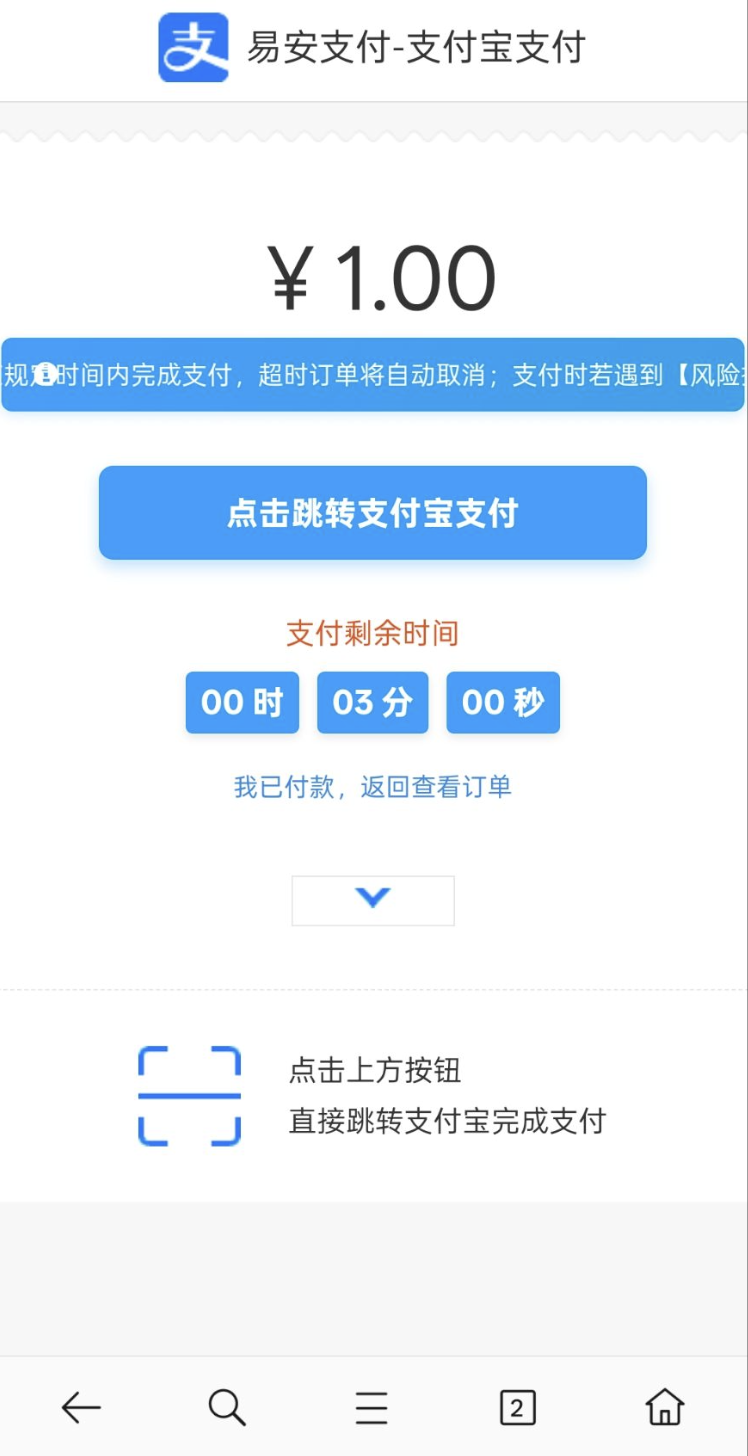Open the browser menu icon
Image resolution: width=748 pixels, height=1456 pixels.
(372, 1407)
